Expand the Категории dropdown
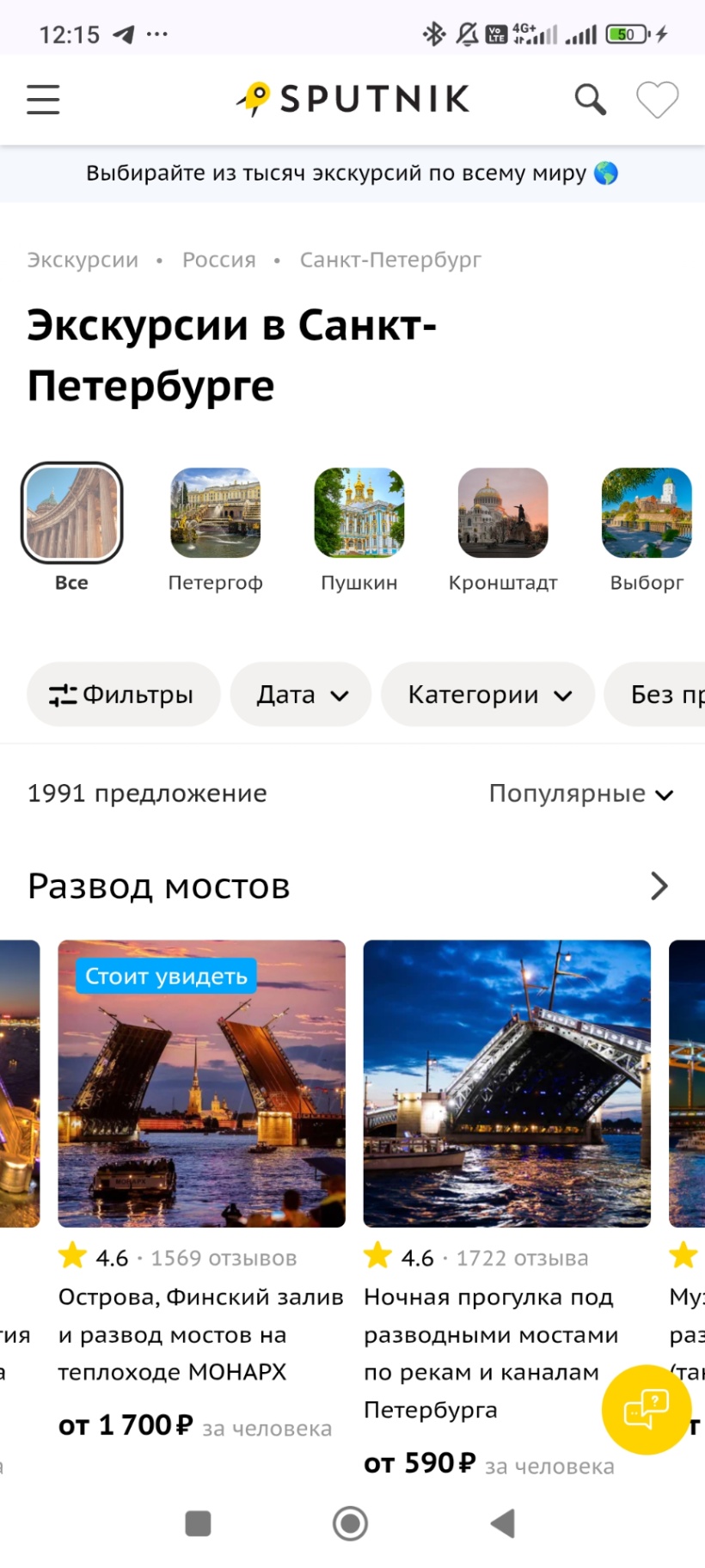The width and height of the screenshot is (705, 1568). tap(488, 695)
